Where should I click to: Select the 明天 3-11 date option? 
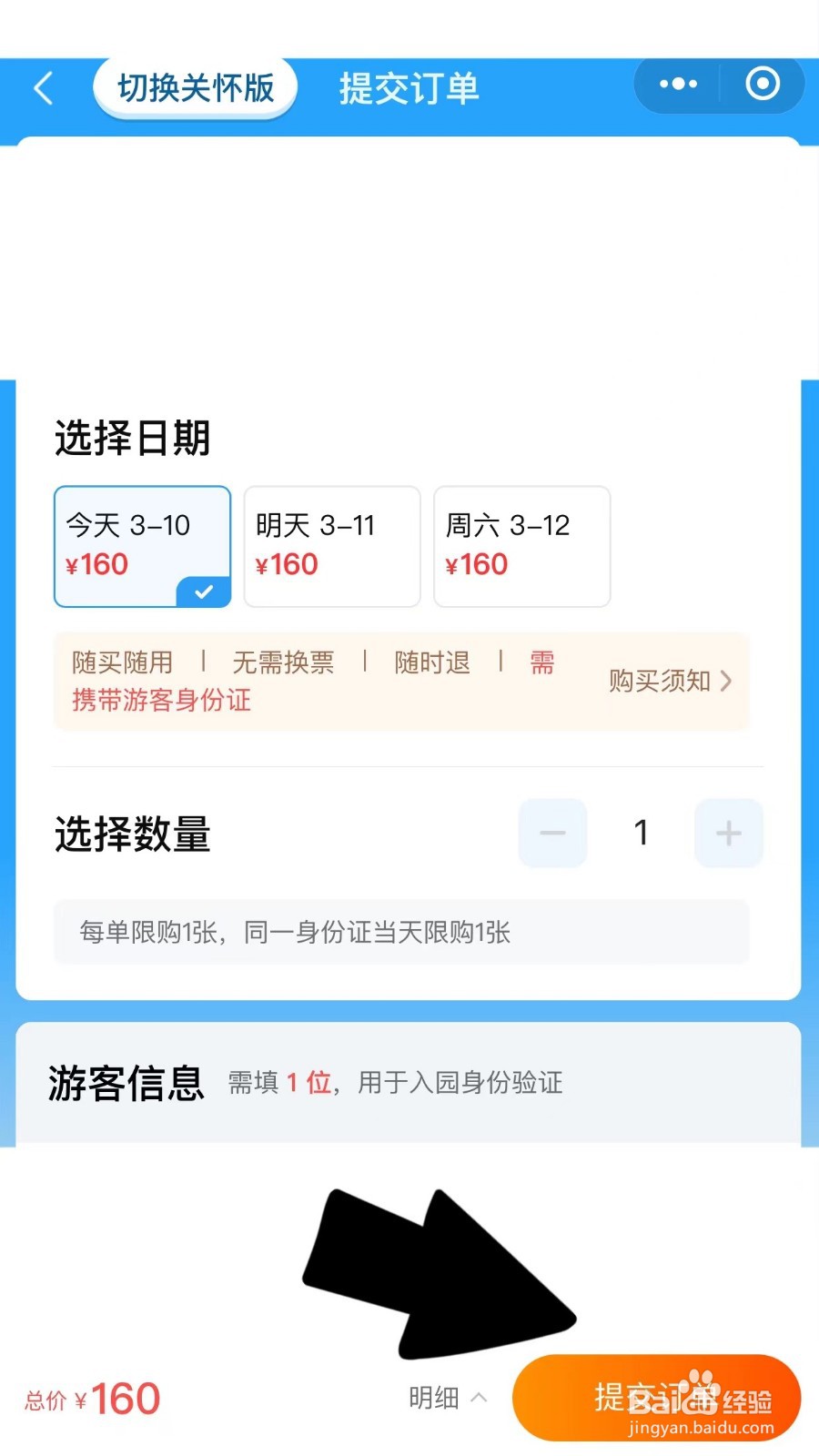[x=331, y=546]
